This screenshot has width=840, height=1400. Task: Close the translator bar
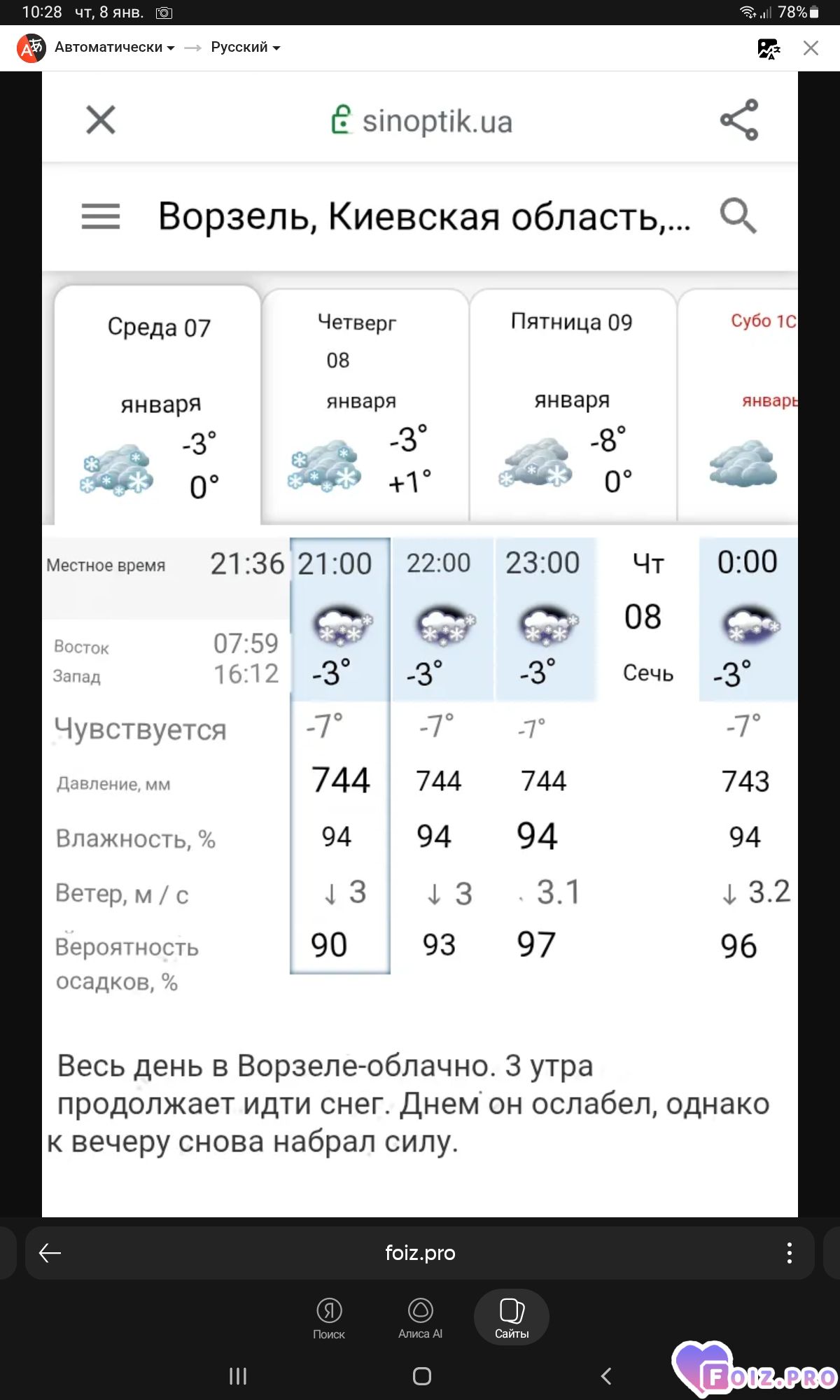click(x=811, y=48)
